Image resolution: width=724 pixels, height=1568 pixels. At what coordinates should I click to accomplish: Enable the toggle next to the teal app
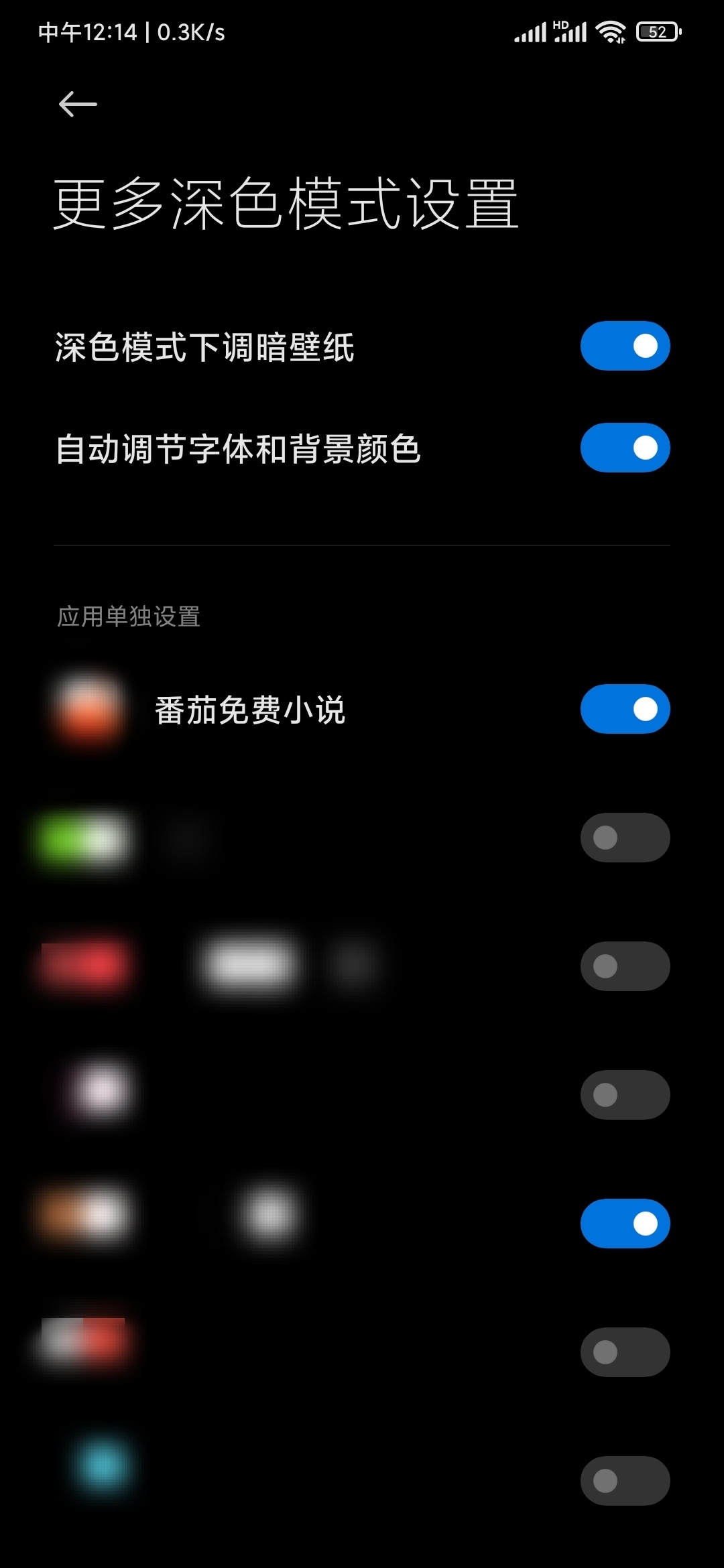[x=624, y=1481]
